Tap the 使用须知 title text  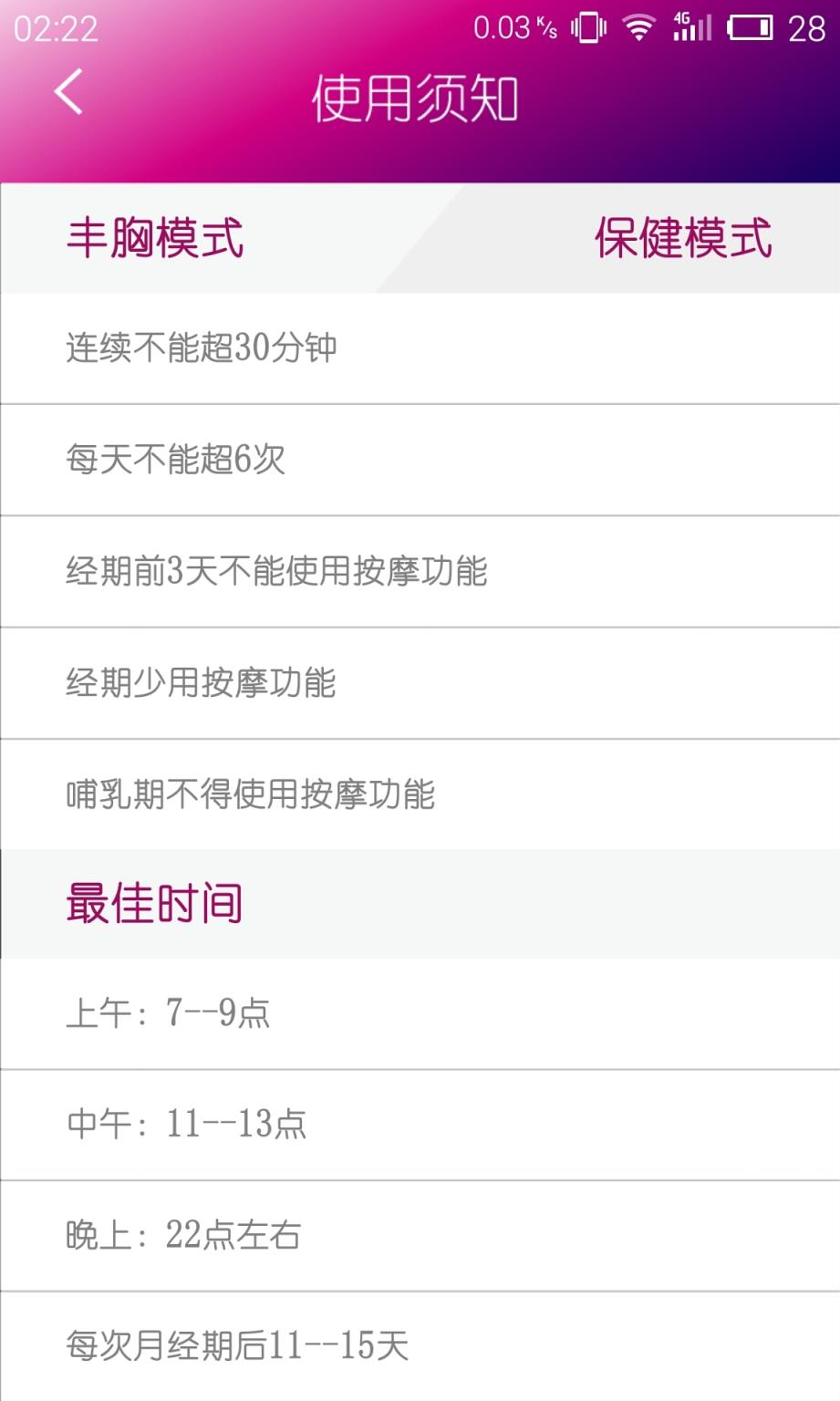point(417,98)
